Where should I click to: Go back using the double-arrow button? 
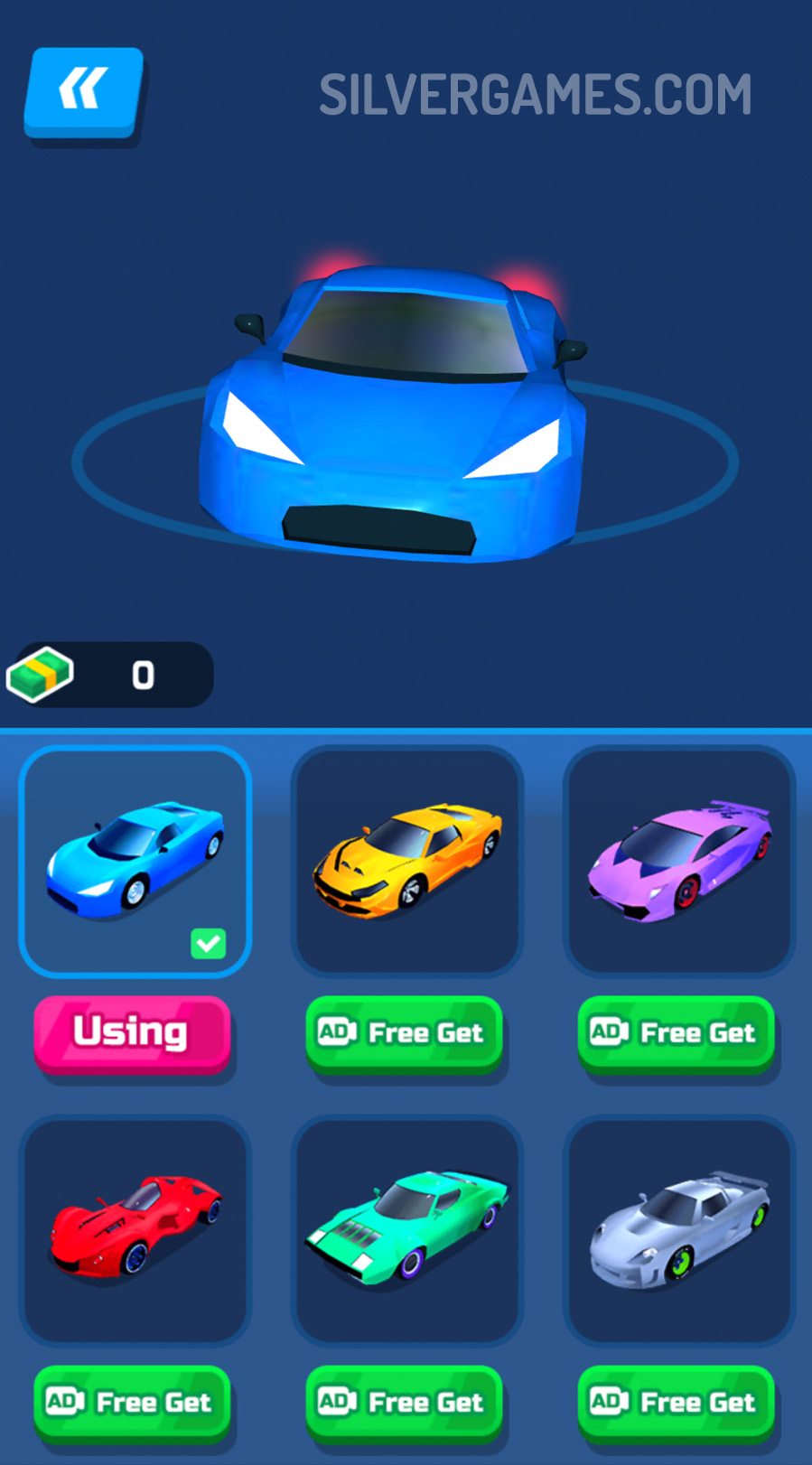83,90
